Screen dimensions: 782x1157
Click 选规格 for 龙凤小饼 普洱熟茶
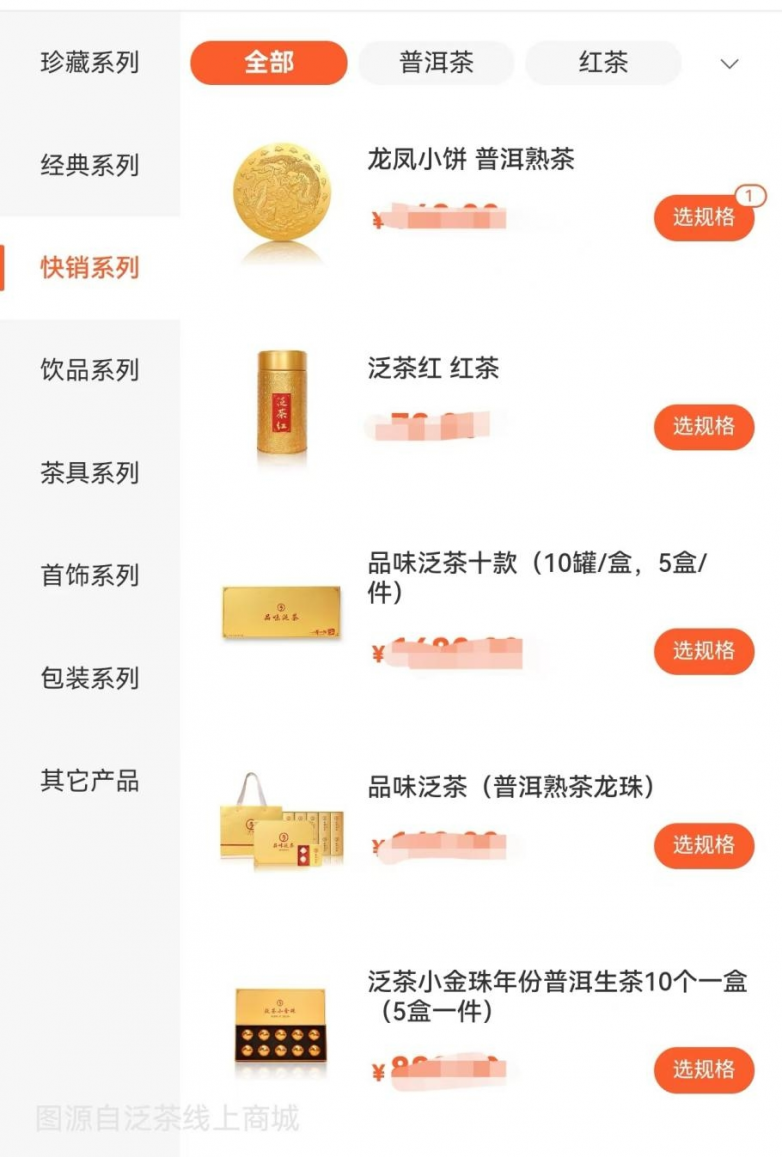tap(704, 218)
